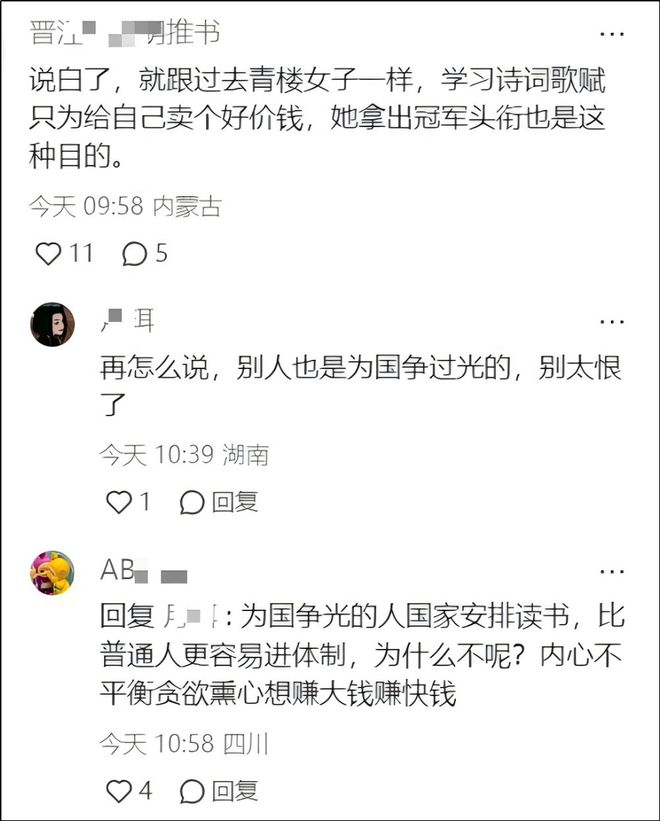Viewport: 660px width, 821px height.
Task: Like the Sichuan reply with 4 likes
Action: point(119,791)
